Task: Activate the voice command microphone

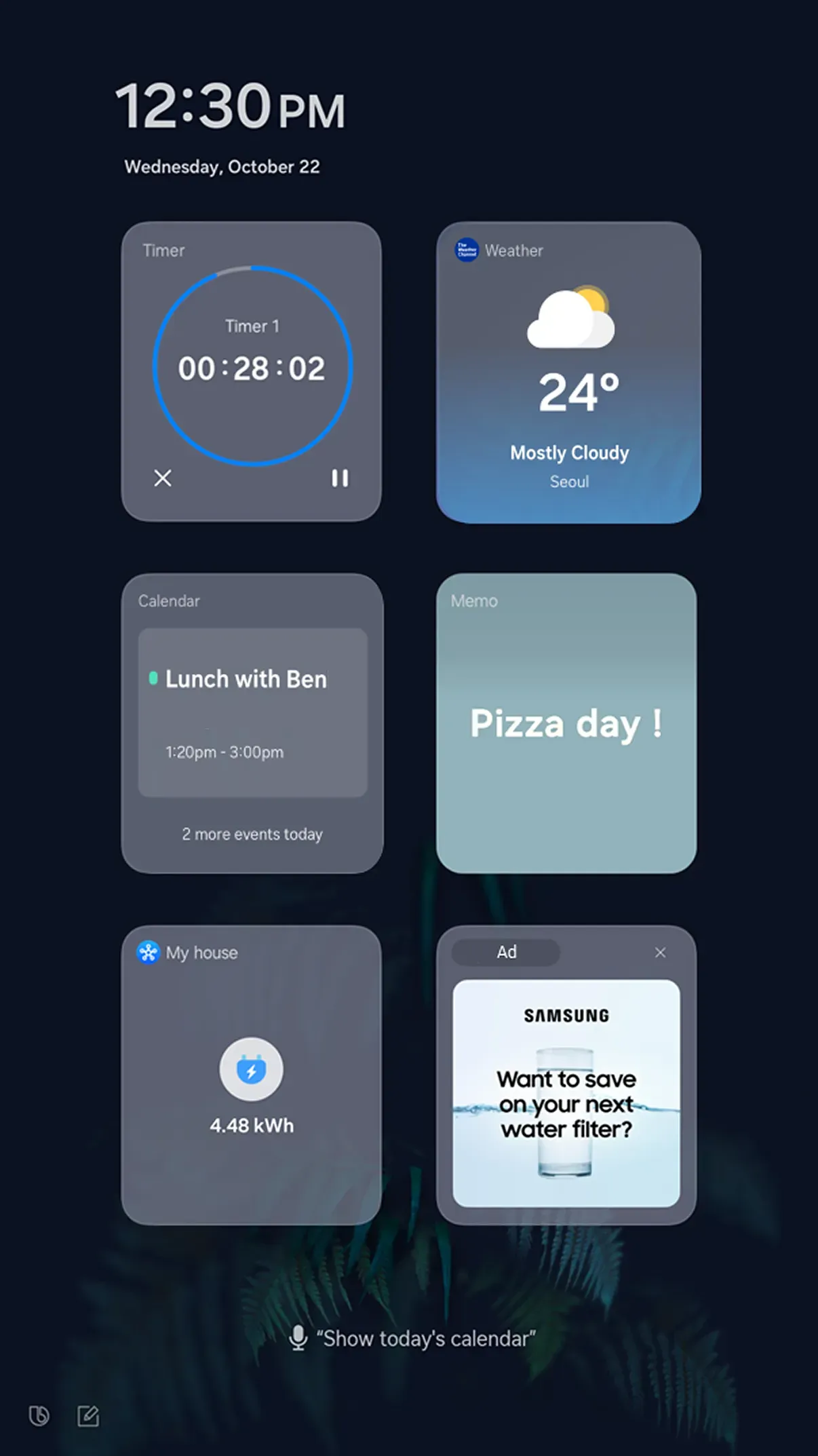Action: [x=298, y=1338]
